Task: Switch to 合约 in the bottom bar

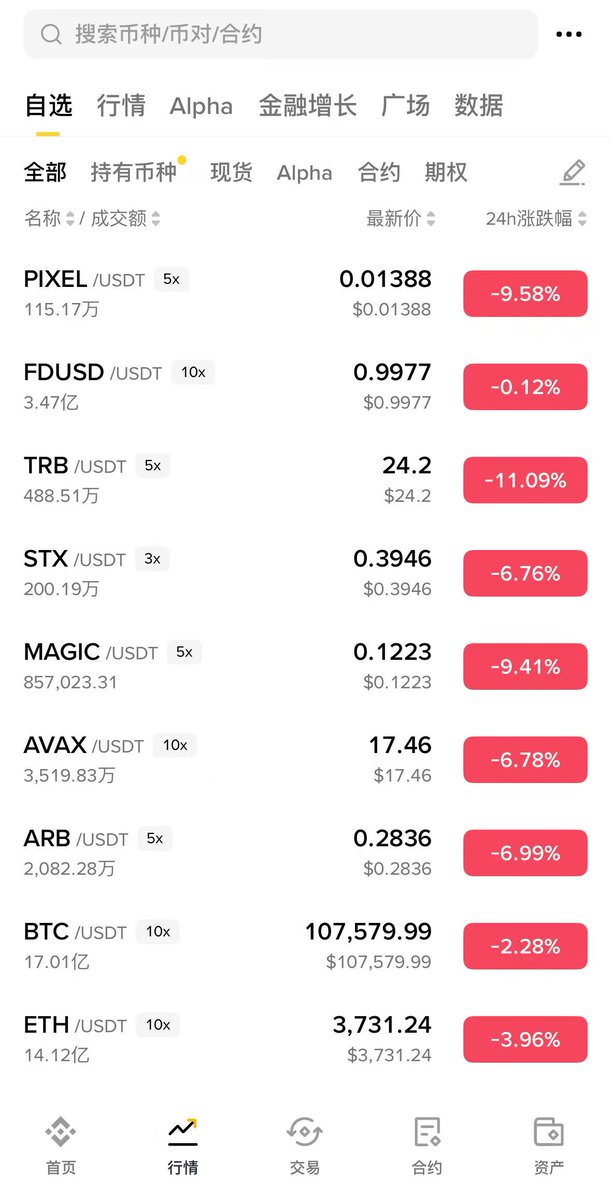Action: [427, 1145]
